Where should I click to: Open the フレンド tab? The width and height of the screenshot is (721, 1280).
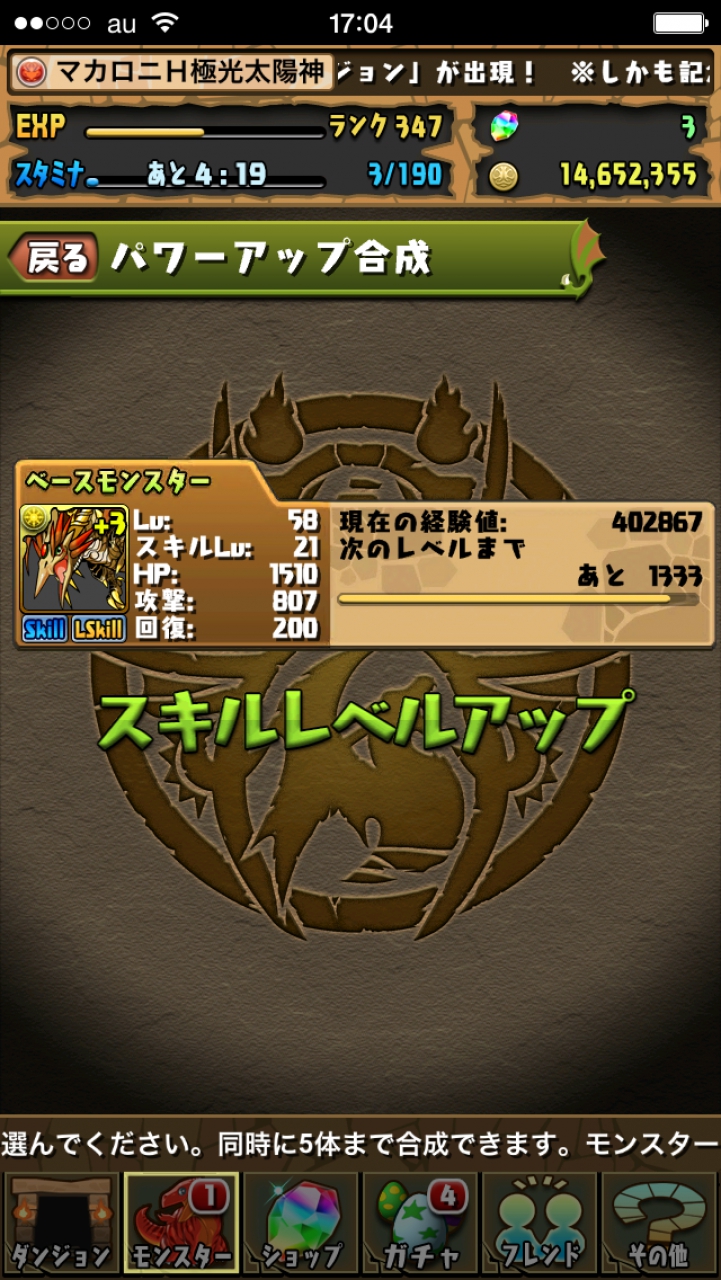point(540,1223)
